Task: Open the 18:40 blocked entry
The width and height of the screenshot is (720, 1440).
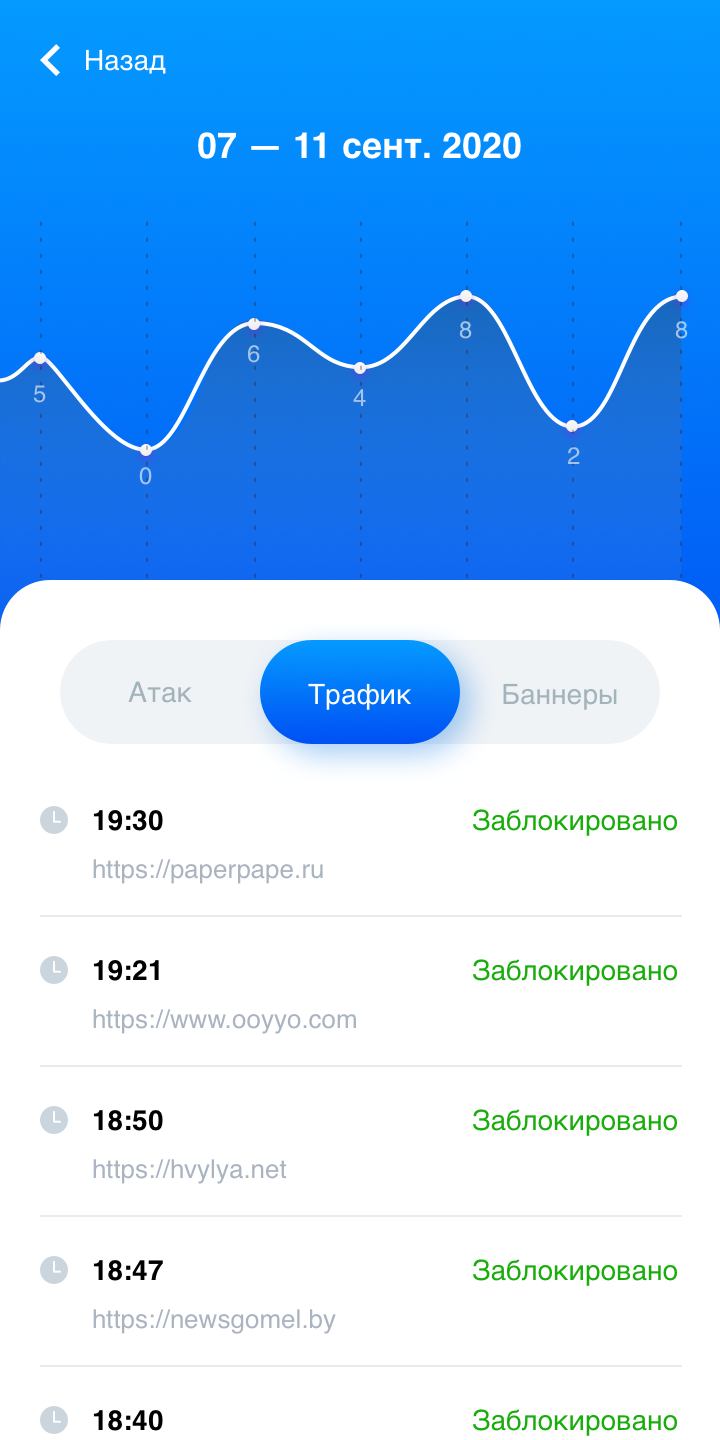Action: [360, 1420]
